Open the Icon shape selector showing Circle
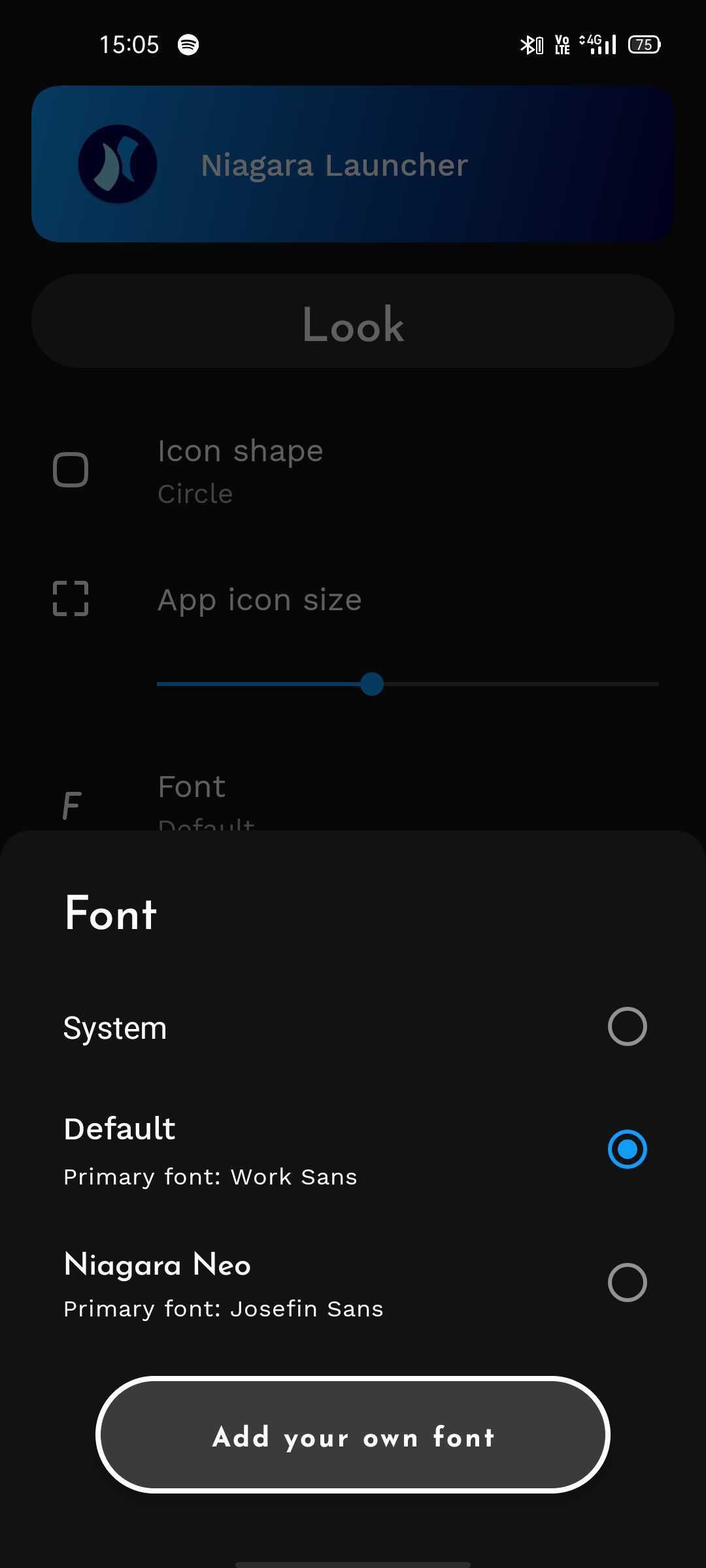Viewport: 706px width, 1568px height. click(x=353, y=470)
